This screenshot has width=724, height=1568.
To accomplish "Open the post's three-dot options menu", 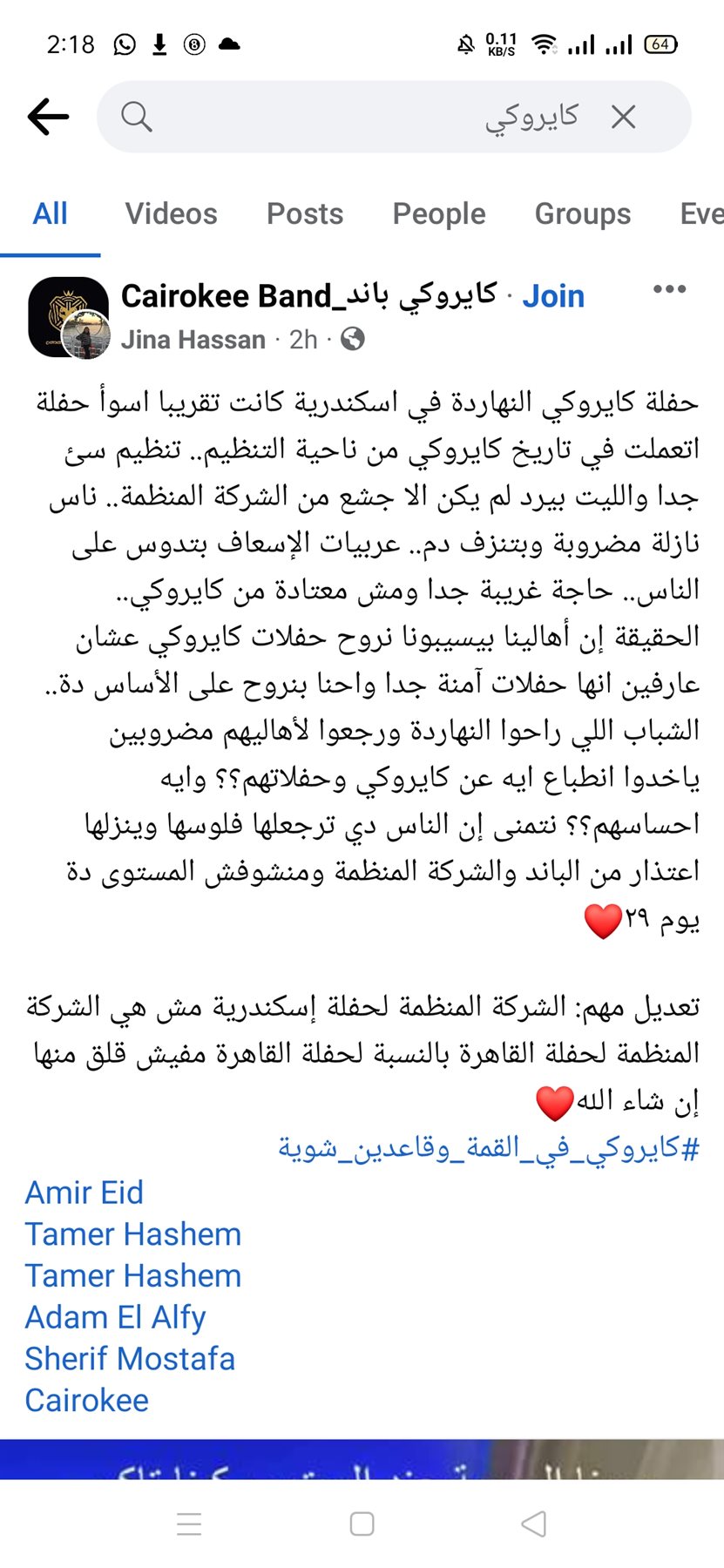I will click(669, 290).
